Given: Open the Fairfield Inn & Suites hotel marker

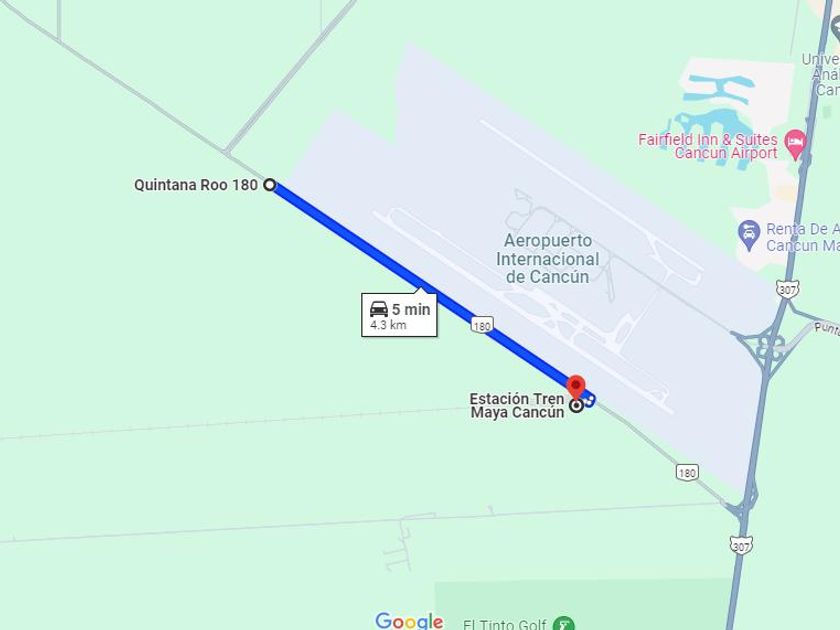Looking at the screenshot, I should click(796, 143).
